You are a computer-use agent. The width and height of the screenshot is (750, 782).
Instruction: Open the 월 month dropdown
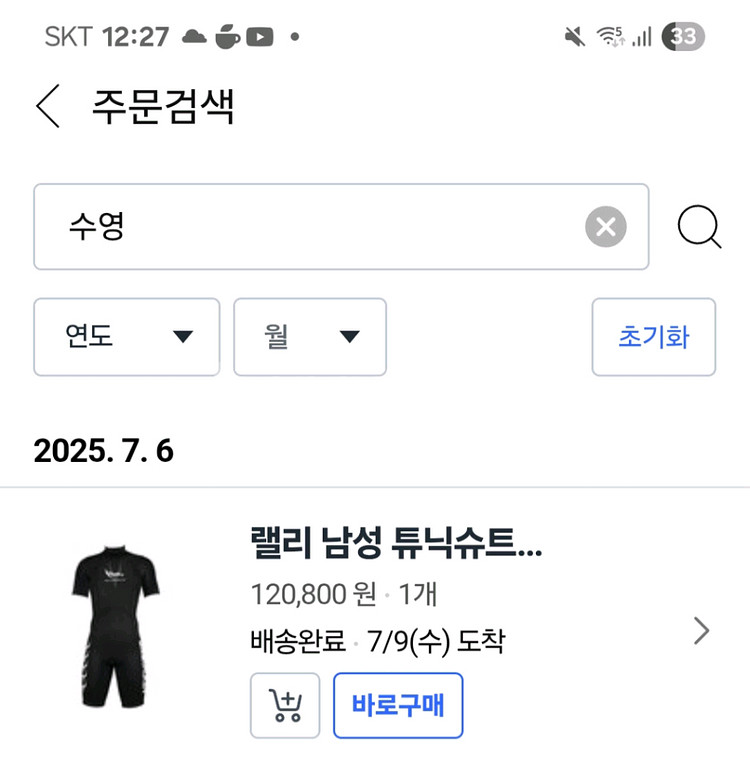pyautogui.click(x=310, y=337)
